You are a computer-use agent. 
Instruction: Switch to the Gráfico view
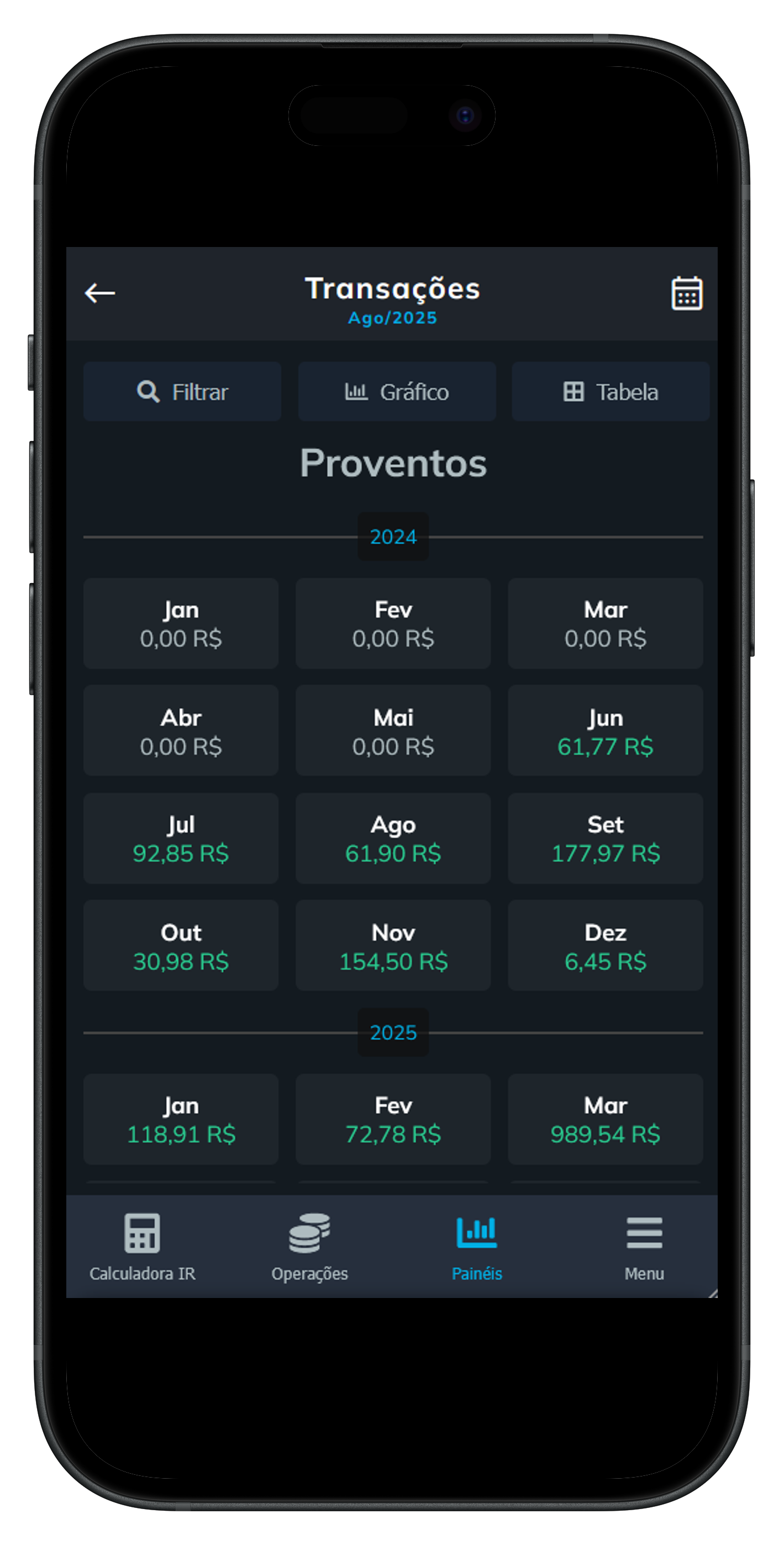coord(397,392)
